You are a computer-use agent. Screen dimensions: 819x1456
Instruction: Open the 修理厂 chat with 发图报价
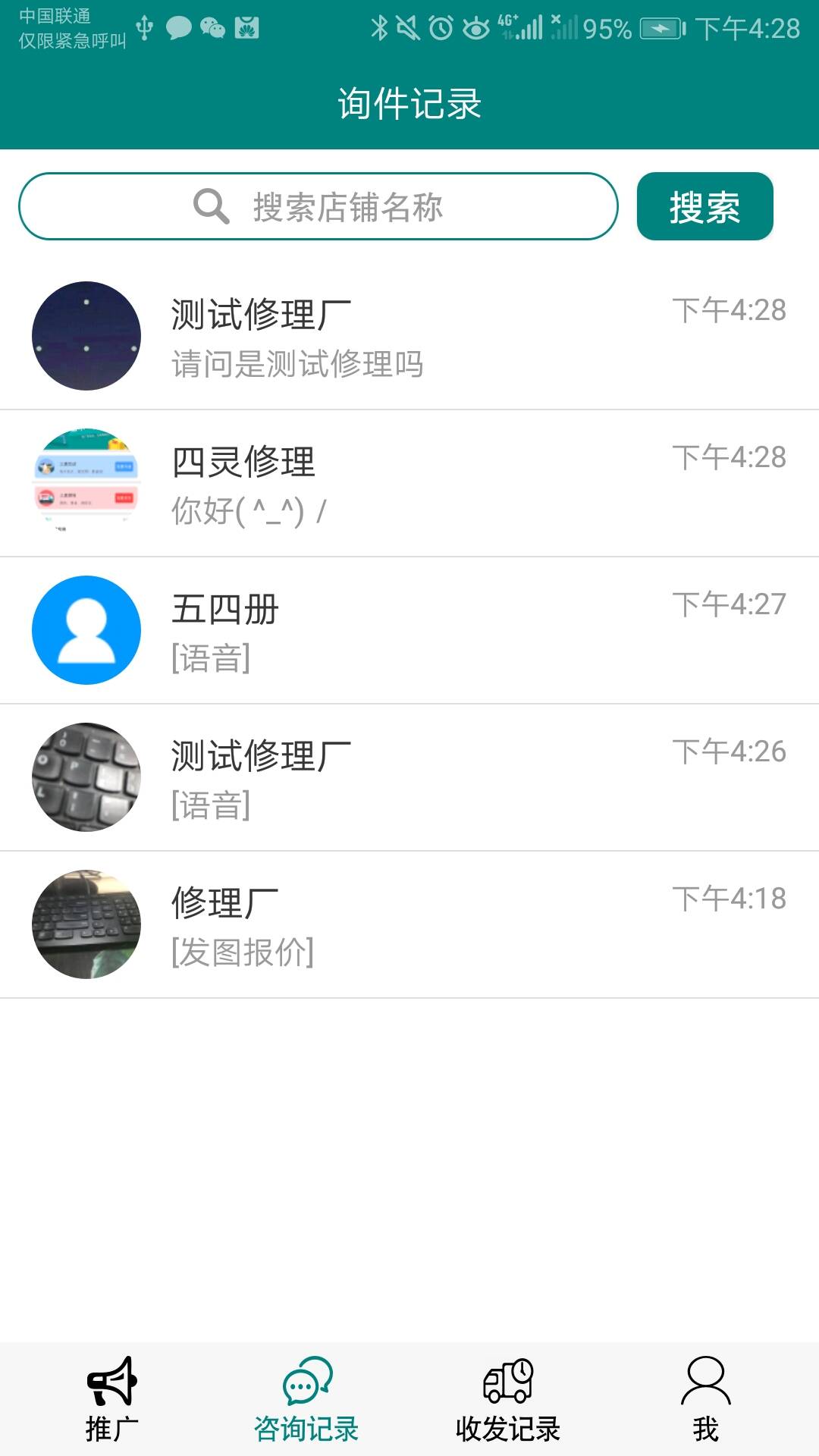(409, 924)
